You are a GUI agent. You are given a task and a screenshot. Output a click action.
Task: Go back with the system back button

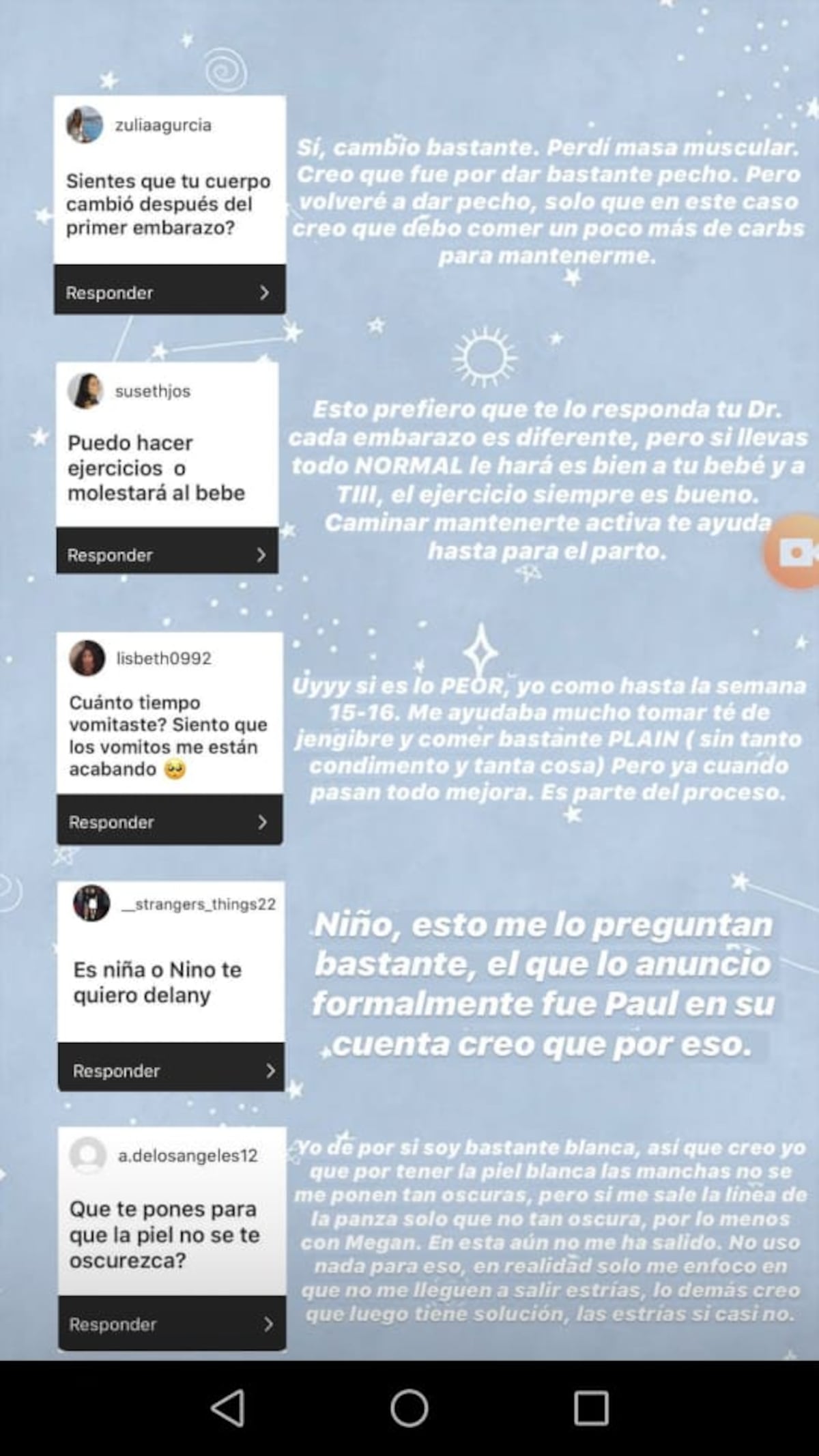coord(229,1408)
